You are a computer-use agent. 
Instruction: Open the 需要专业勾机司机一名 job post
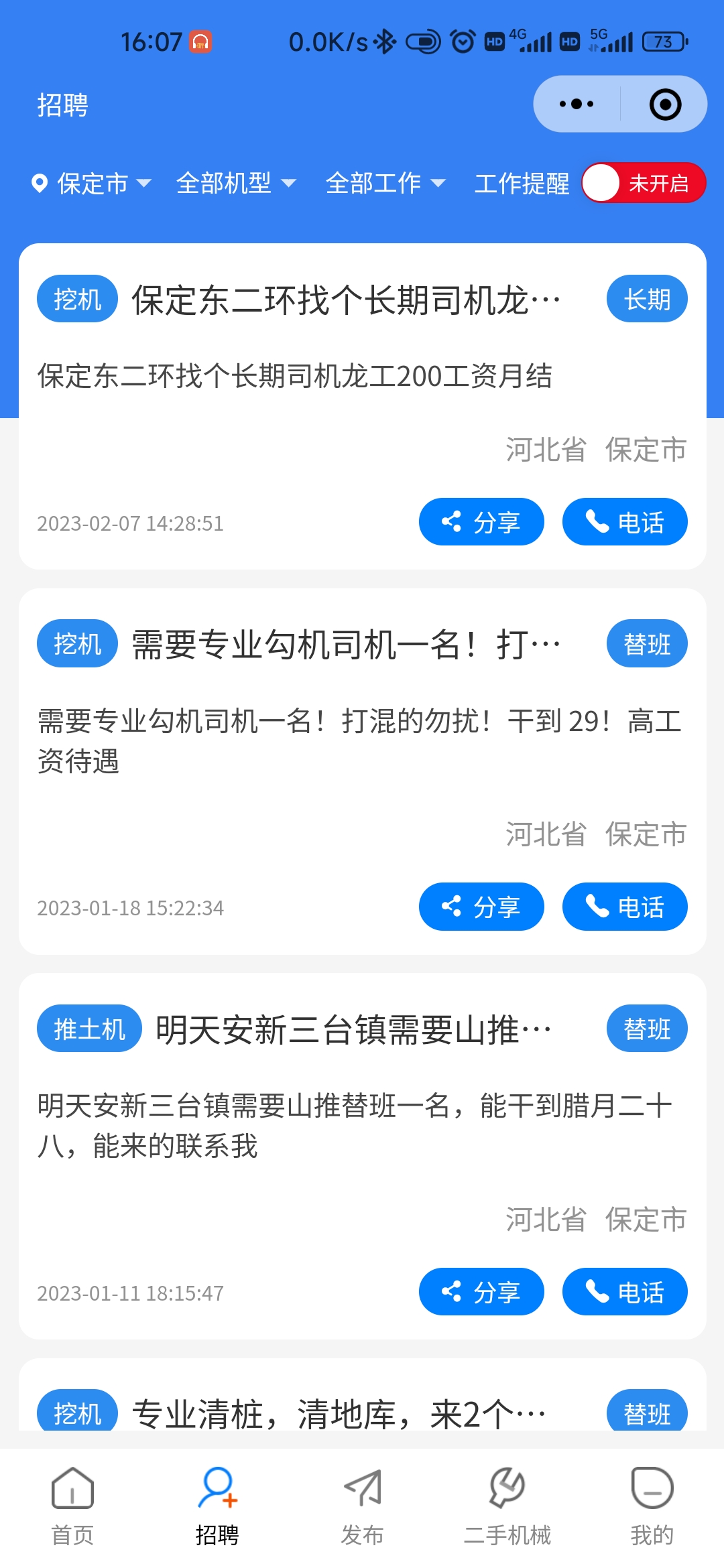(345, 645)
